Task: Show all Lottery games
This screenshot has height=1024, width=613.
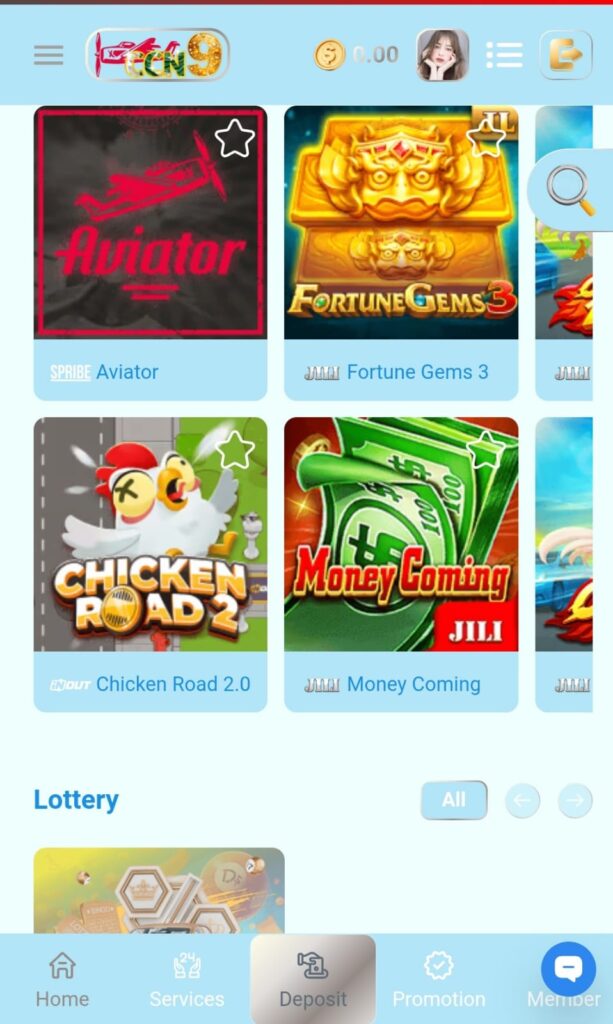Action: (454, 800)
